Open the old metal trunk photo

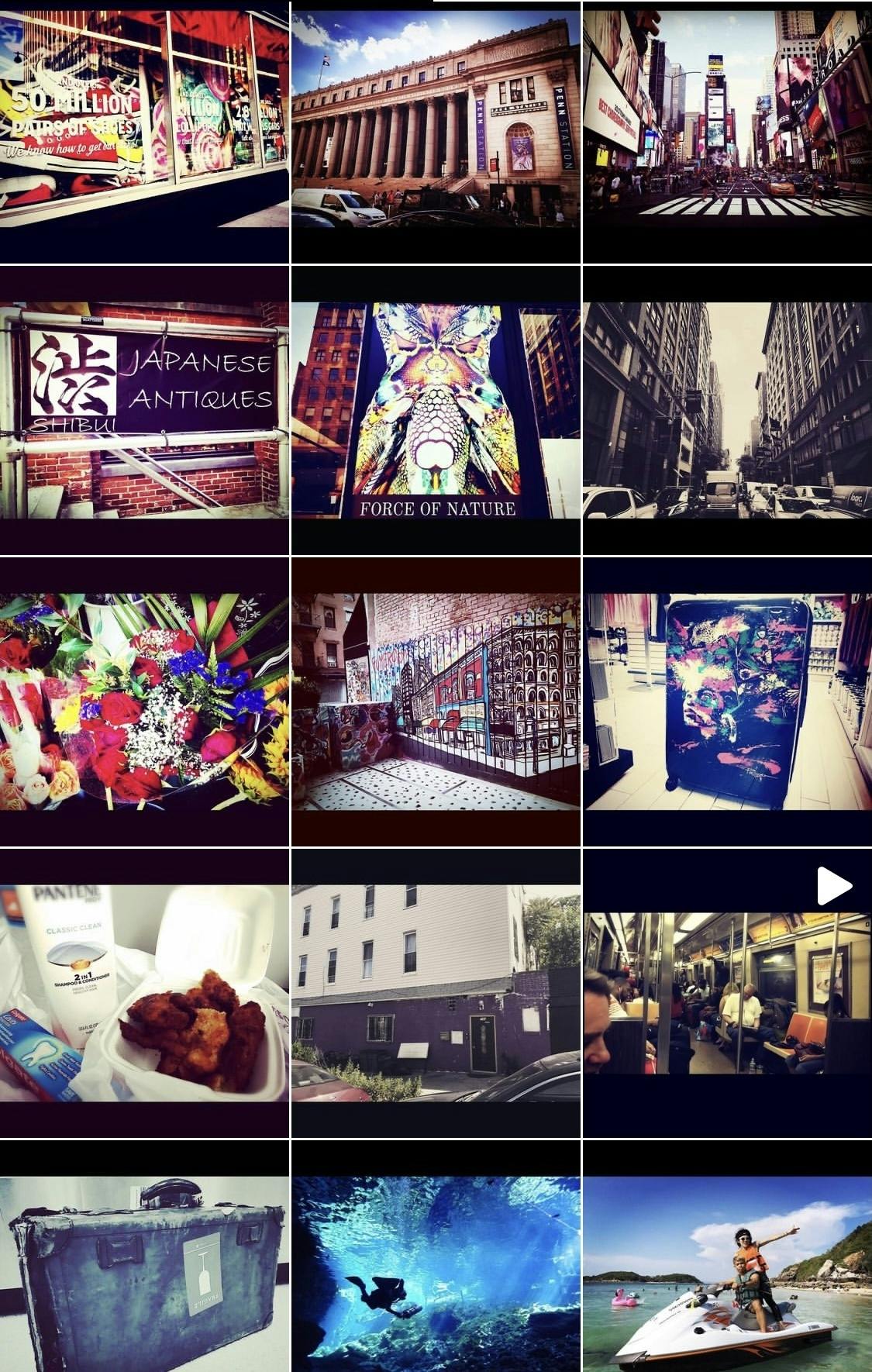click(x=144, y=1271)
